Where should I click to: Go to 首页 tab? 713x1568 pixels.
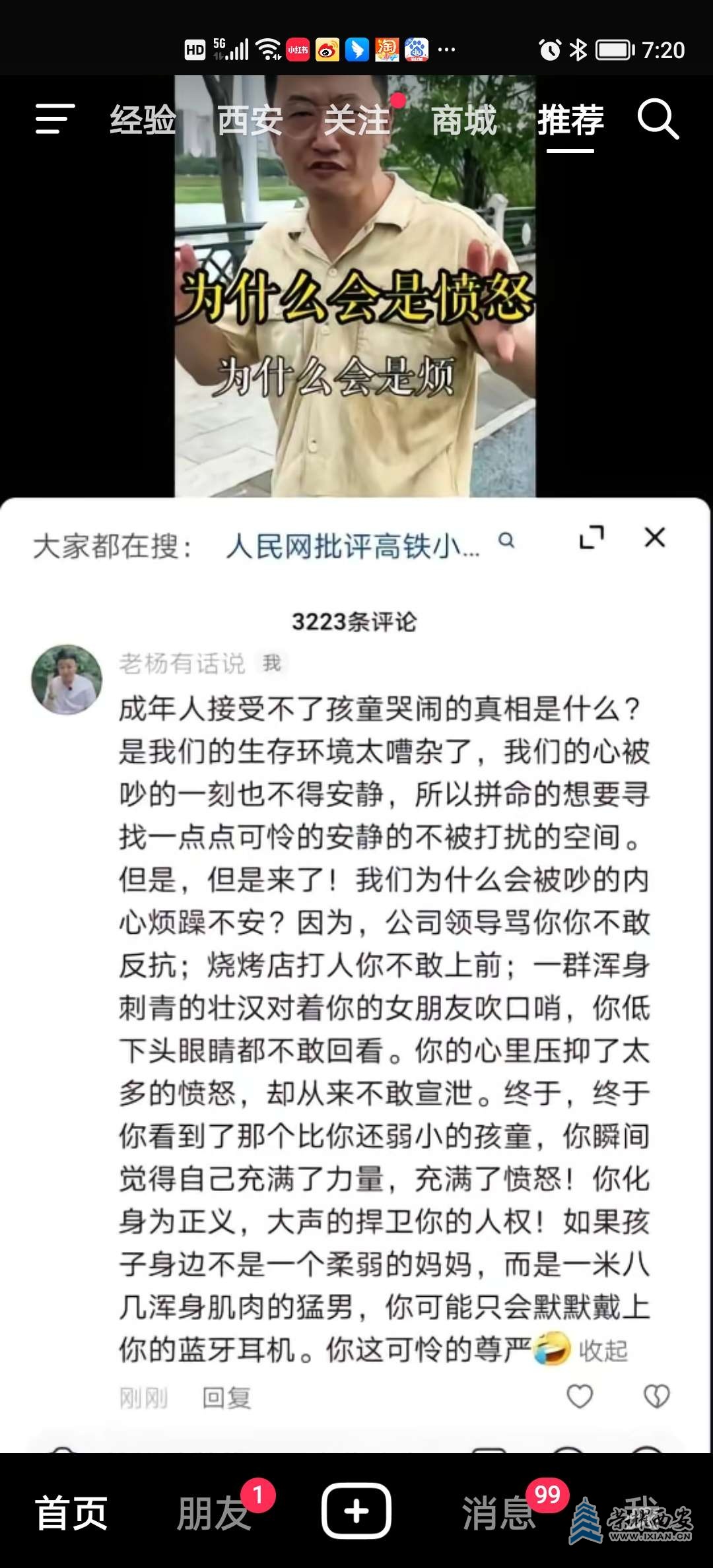[71, 1513]
